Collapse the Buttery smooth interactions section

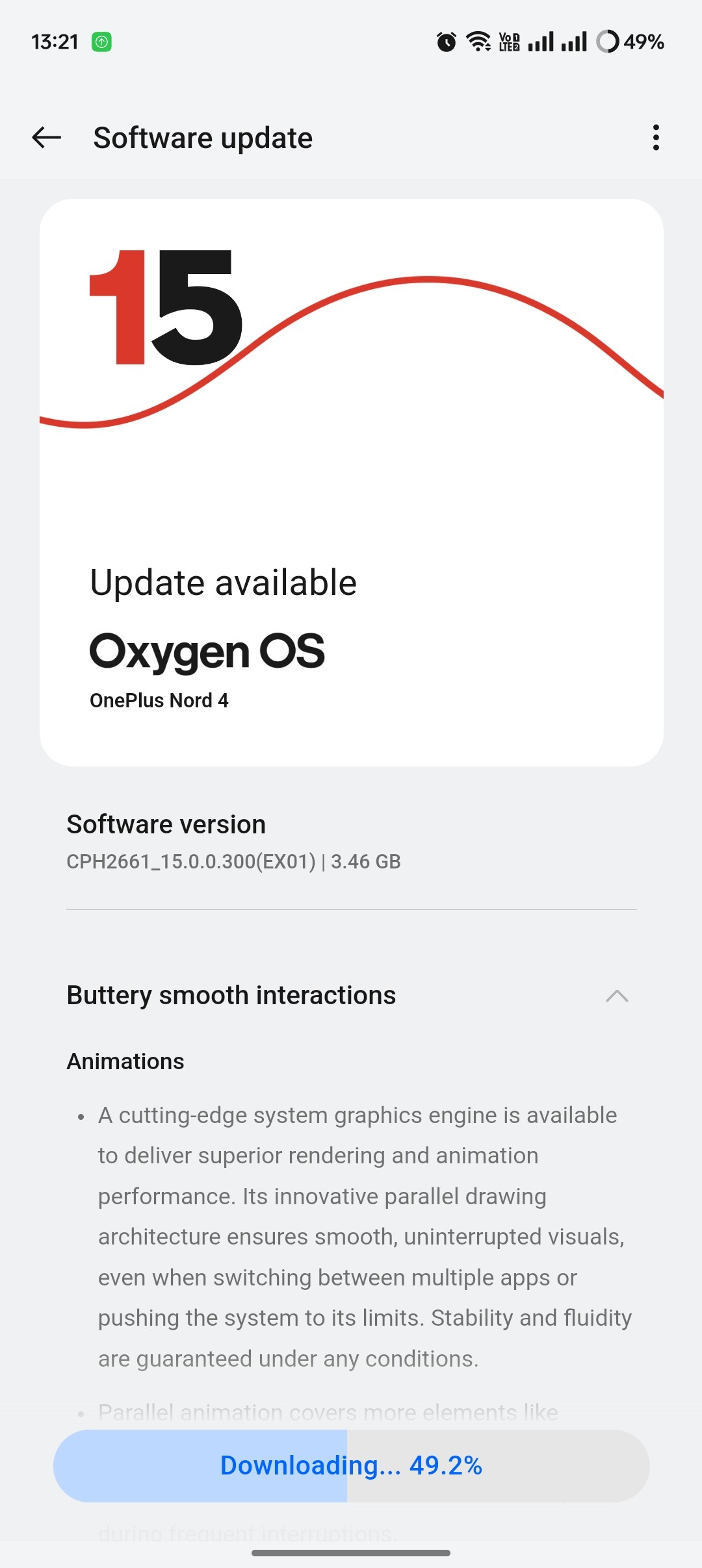coord(616,996)
